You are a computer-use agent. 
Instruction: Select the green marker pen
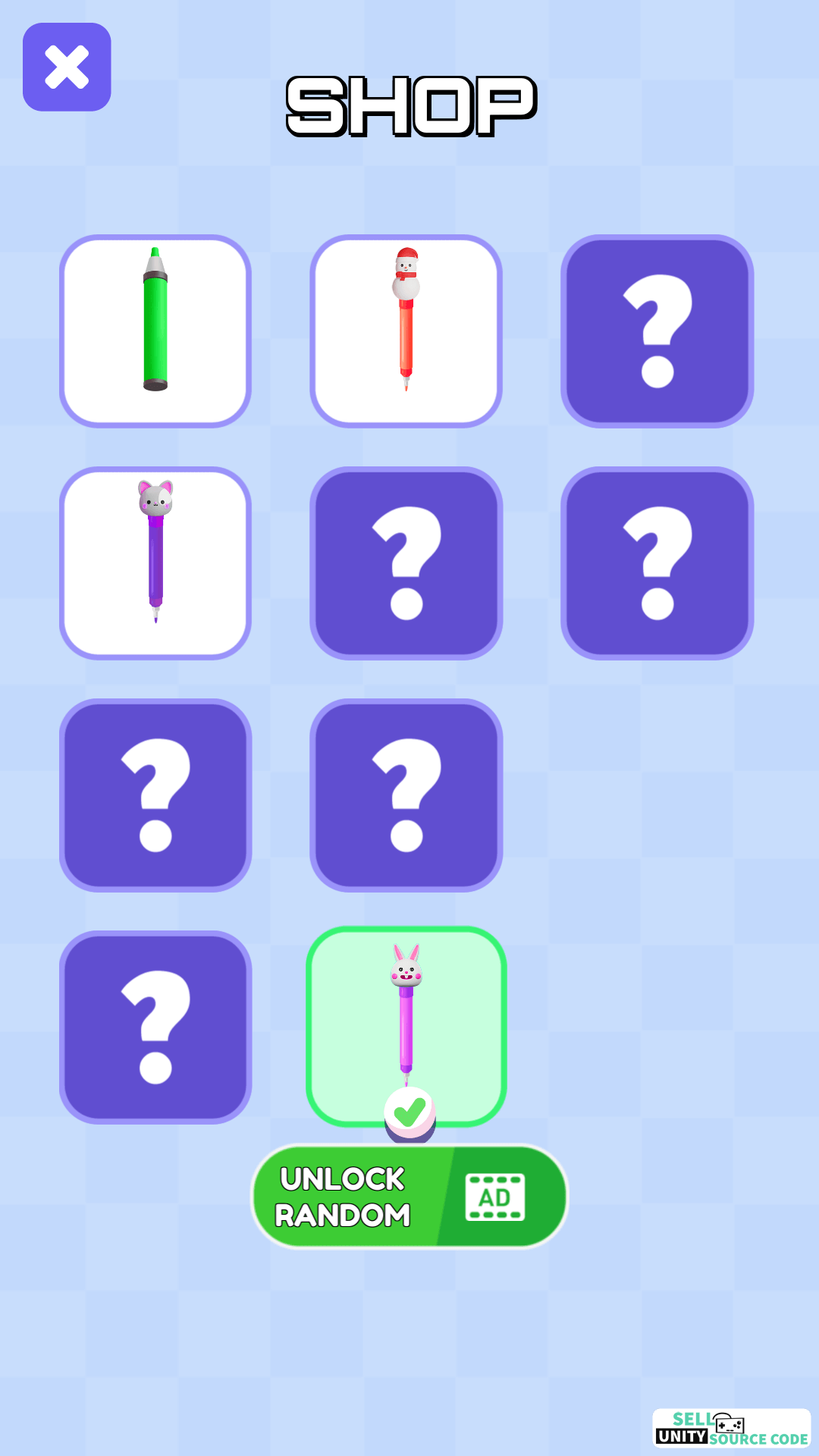tap(155, 331)
